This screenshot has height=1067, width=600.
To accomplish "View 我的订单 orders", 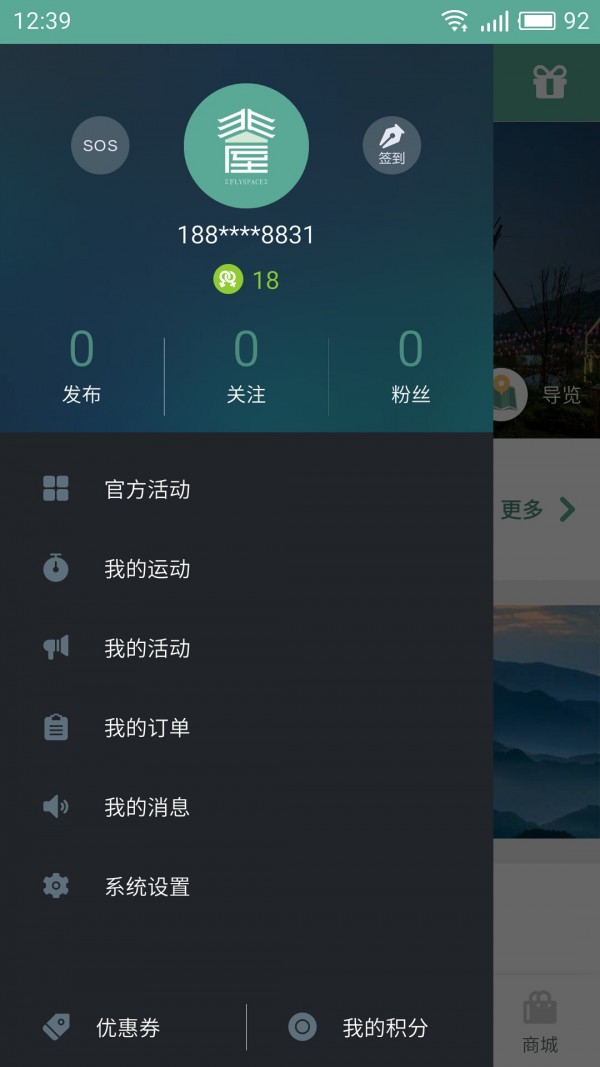I will point(246,727).
